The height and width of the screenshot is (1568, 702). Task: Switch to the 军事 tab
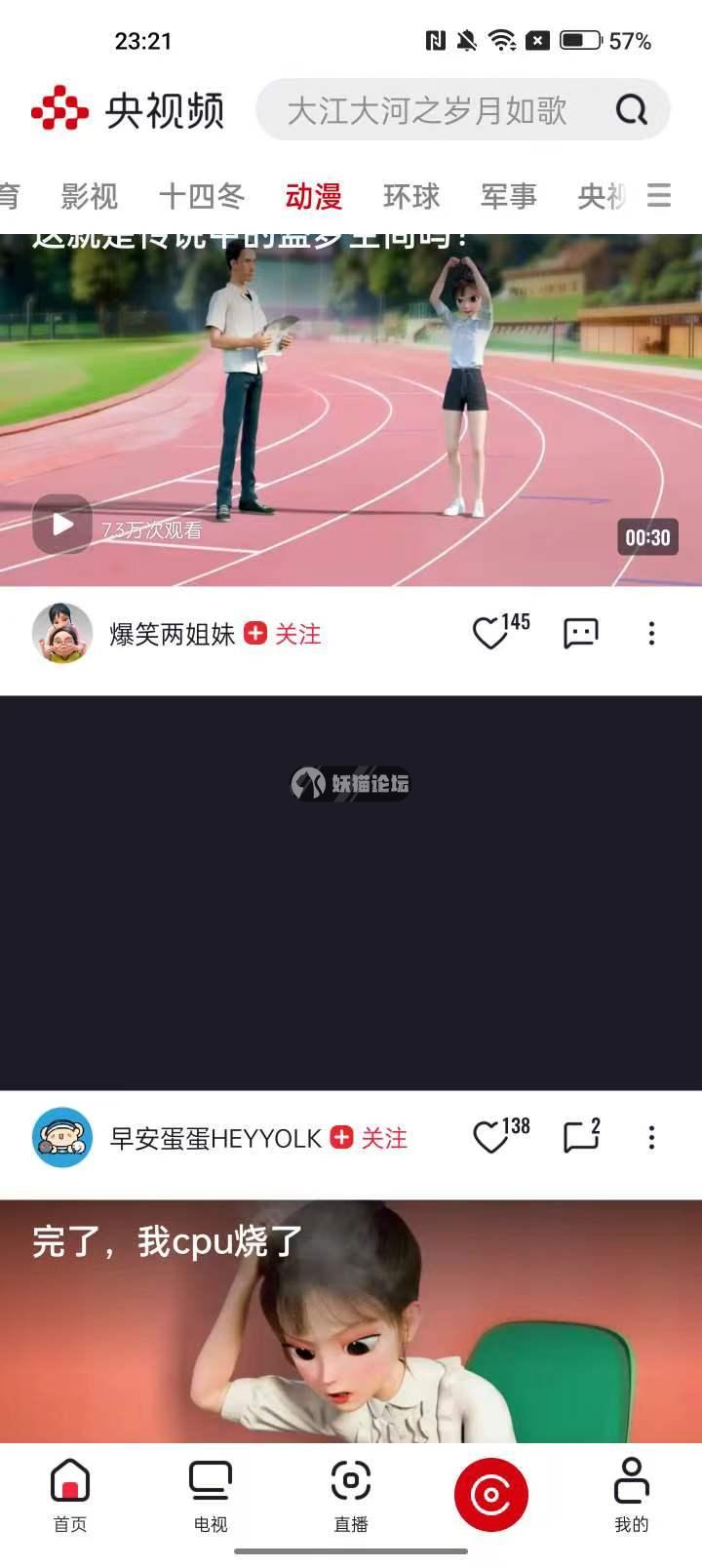[x=508, y=196]
